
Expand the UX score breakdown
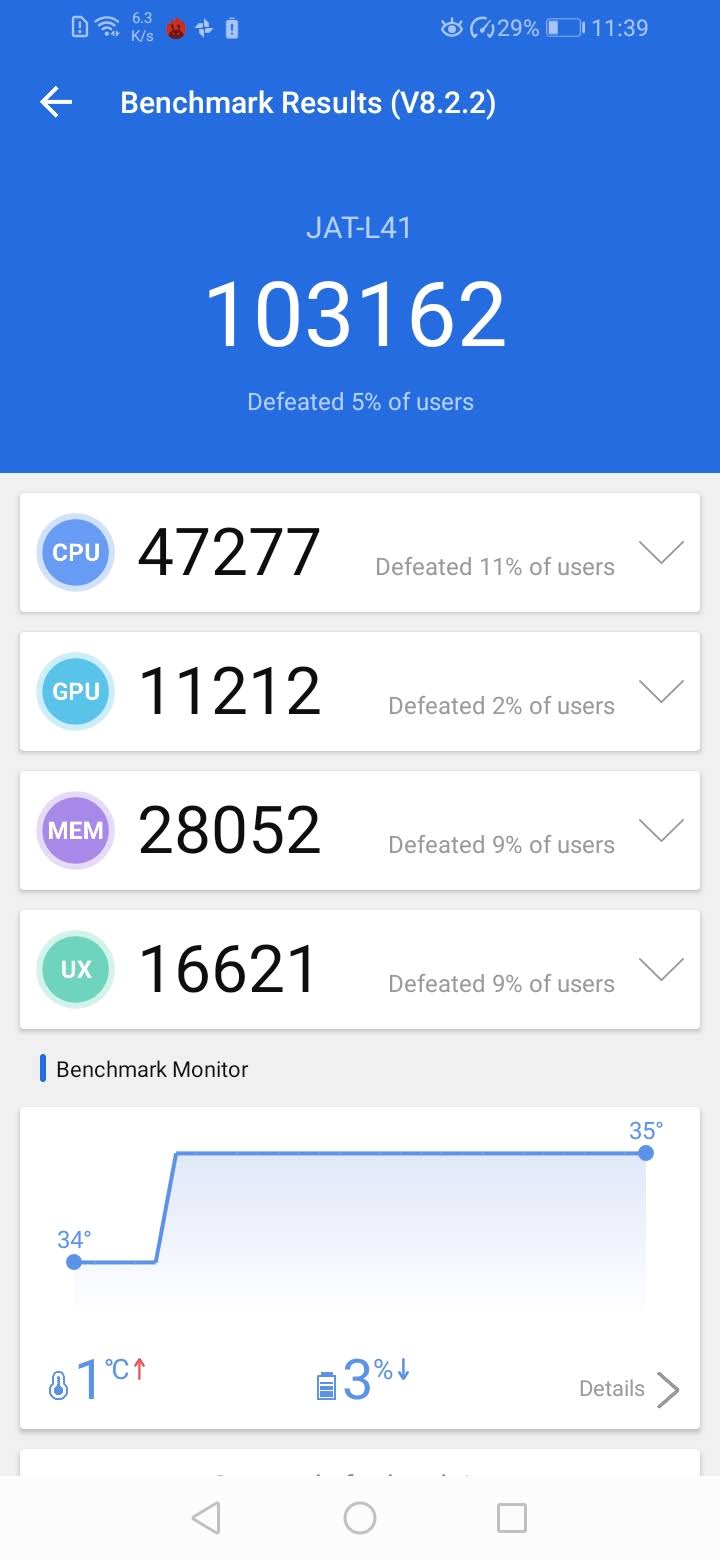coord(661,969)
